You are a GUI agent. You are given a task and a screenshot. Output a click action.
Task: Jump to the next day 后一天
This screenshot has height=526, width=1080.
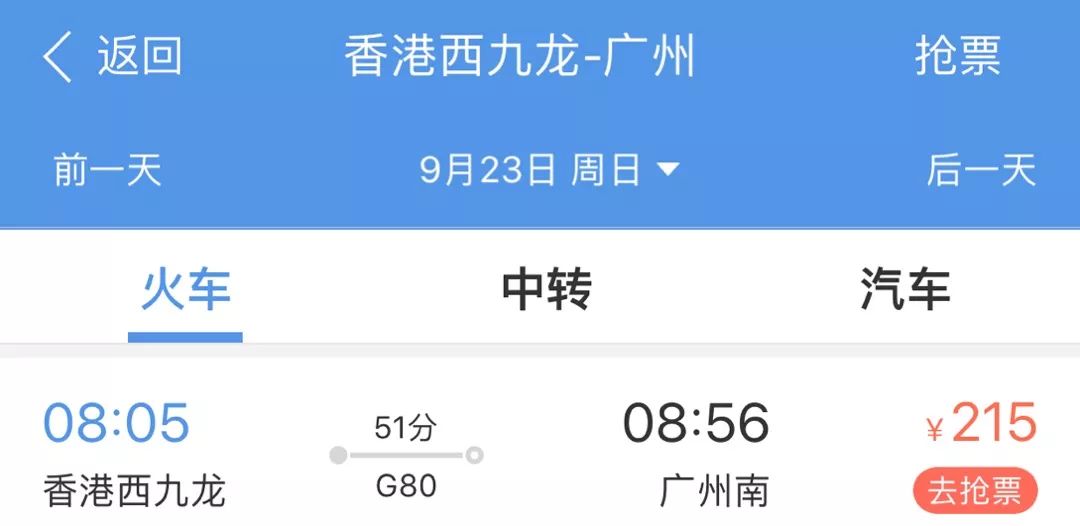(980, 170)
